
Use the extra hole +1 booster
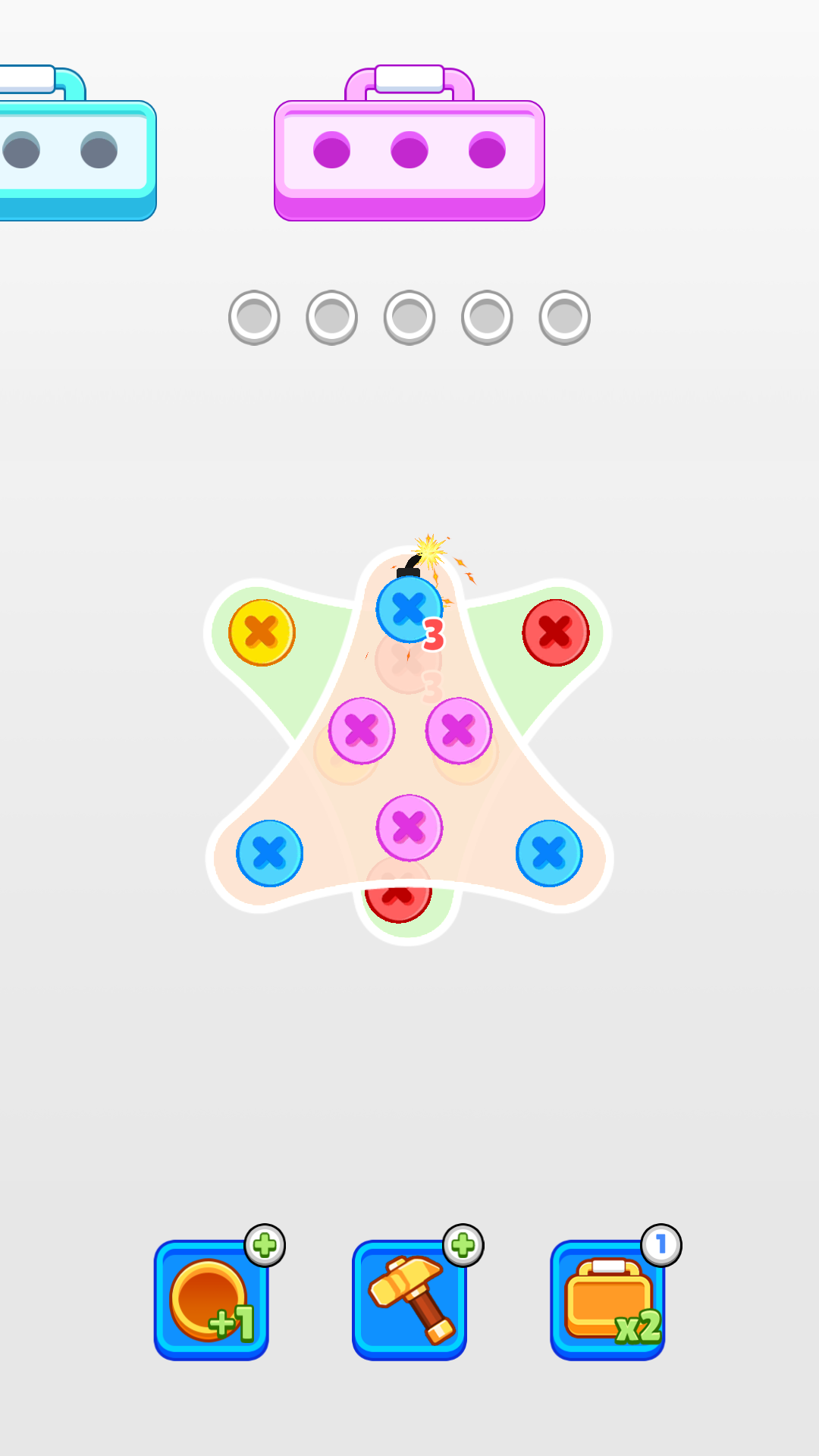[x=212, y=1300]
